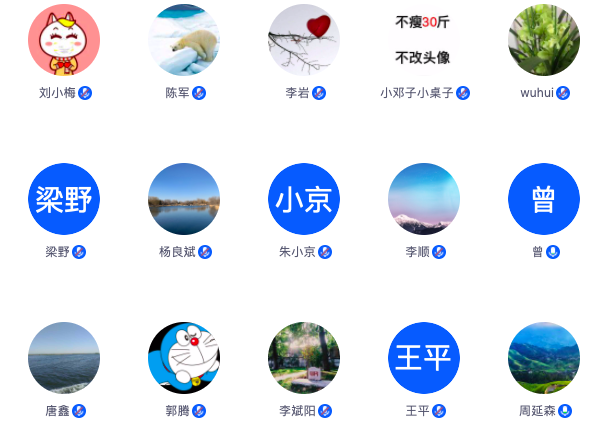Tap participant 曾's avatar
Viewport: 606px width, 436px height.
click(544, 199)
